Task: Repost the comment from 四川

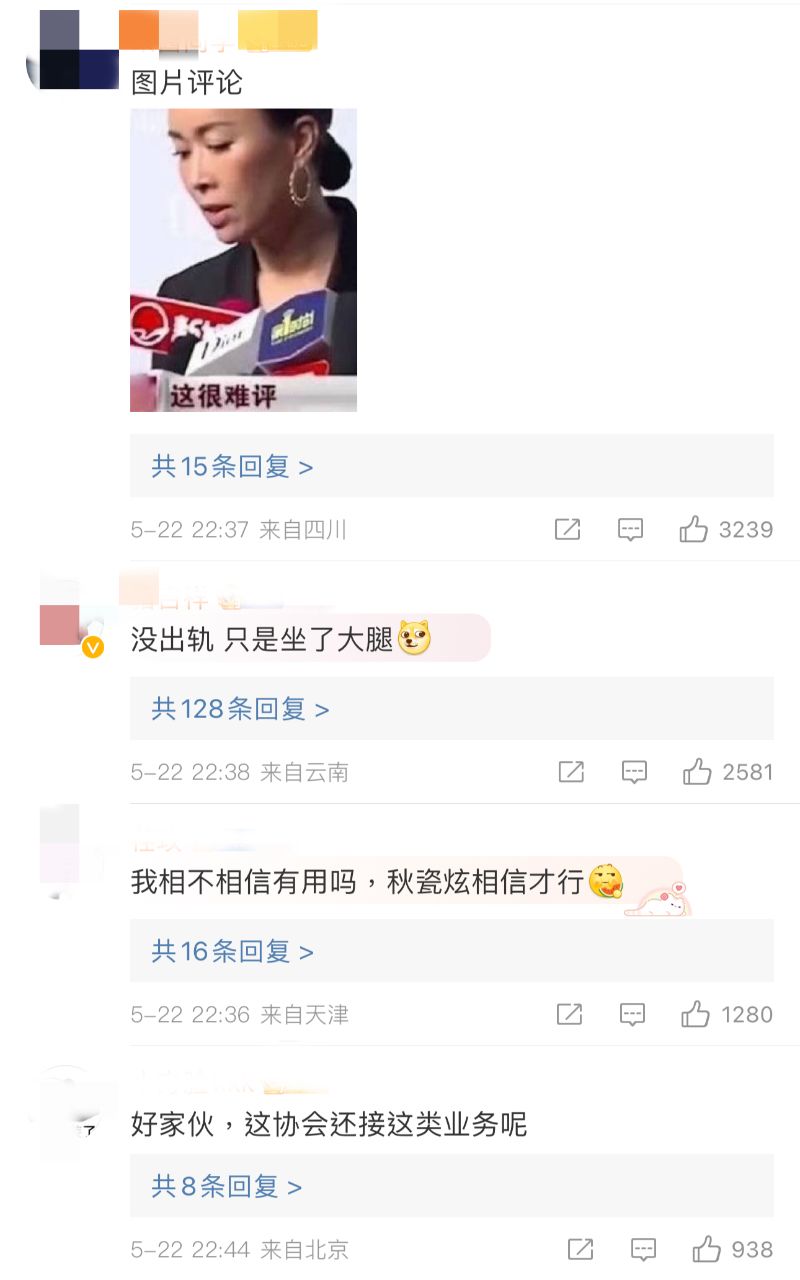Action: [567, 529]
